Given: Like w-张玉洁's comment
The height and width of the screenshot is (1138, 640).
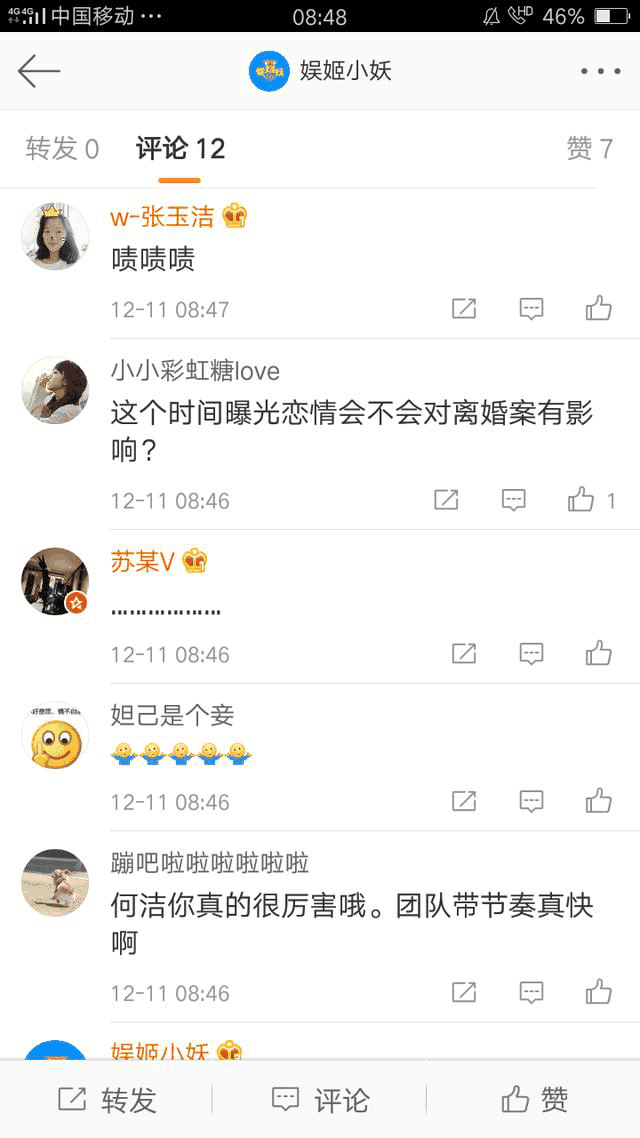Looking at the screenshot, I should point(599,308).
